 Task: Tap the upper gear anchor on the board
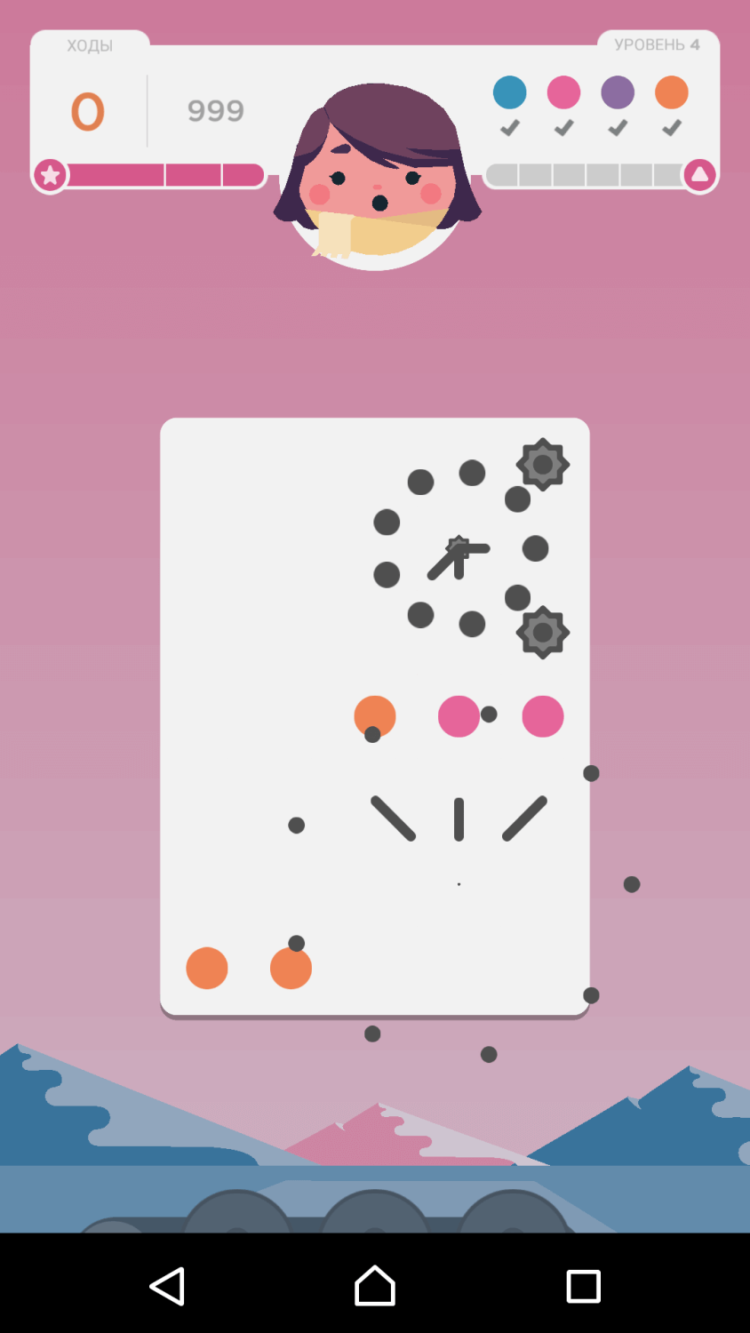click(543, 464)
